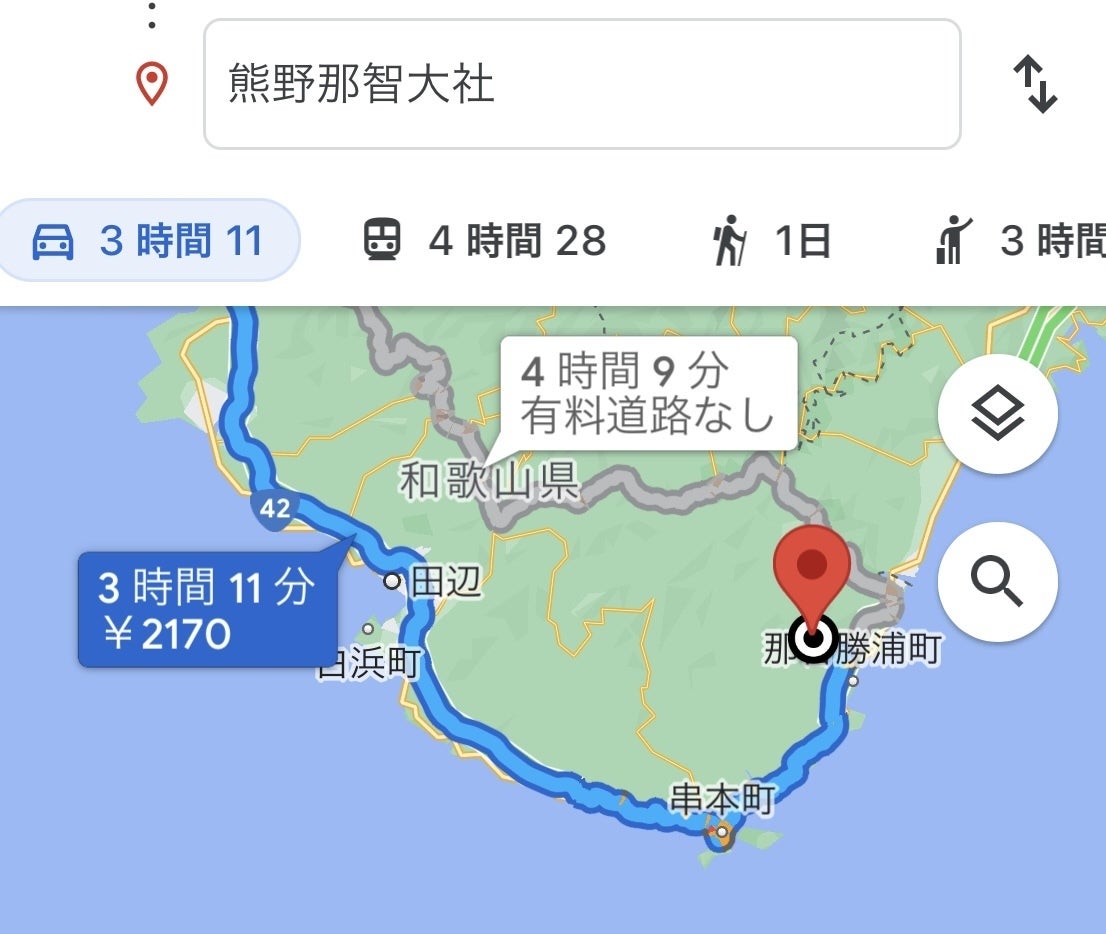Swap origin and destination

pyautogui.click(x=1035, y=85)
